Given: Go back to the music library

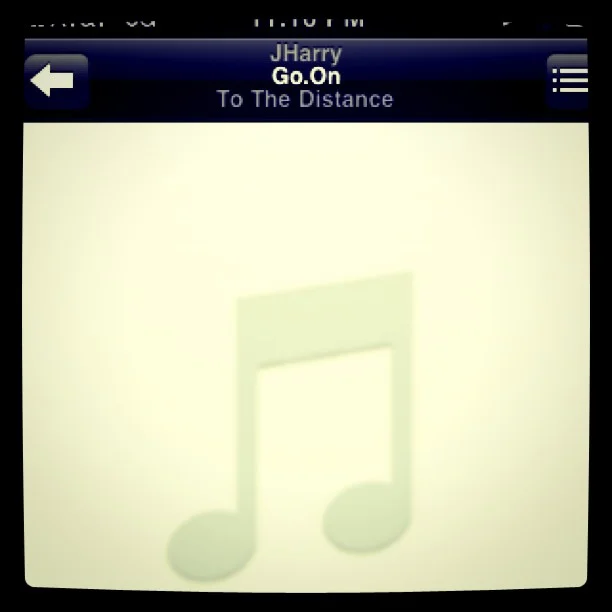Looking at the screenshot, I should click(56, 81).
